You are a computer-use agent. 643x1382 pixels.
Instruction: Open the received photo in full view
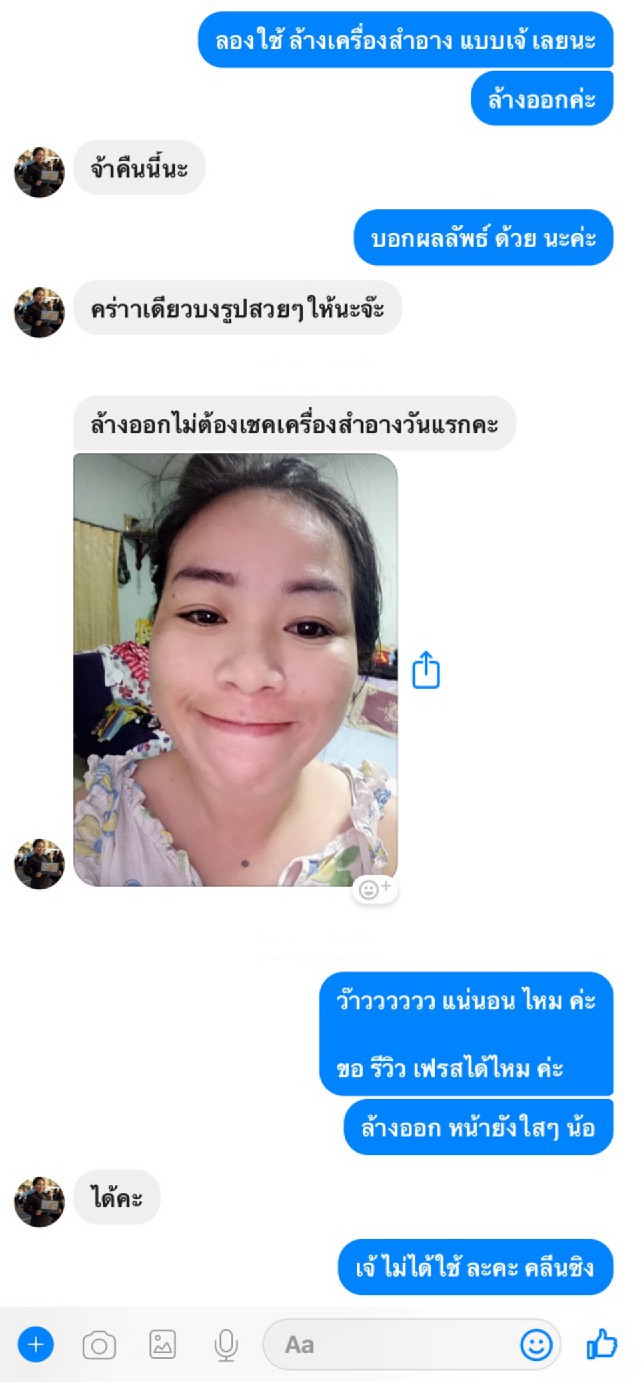(235, 670)
